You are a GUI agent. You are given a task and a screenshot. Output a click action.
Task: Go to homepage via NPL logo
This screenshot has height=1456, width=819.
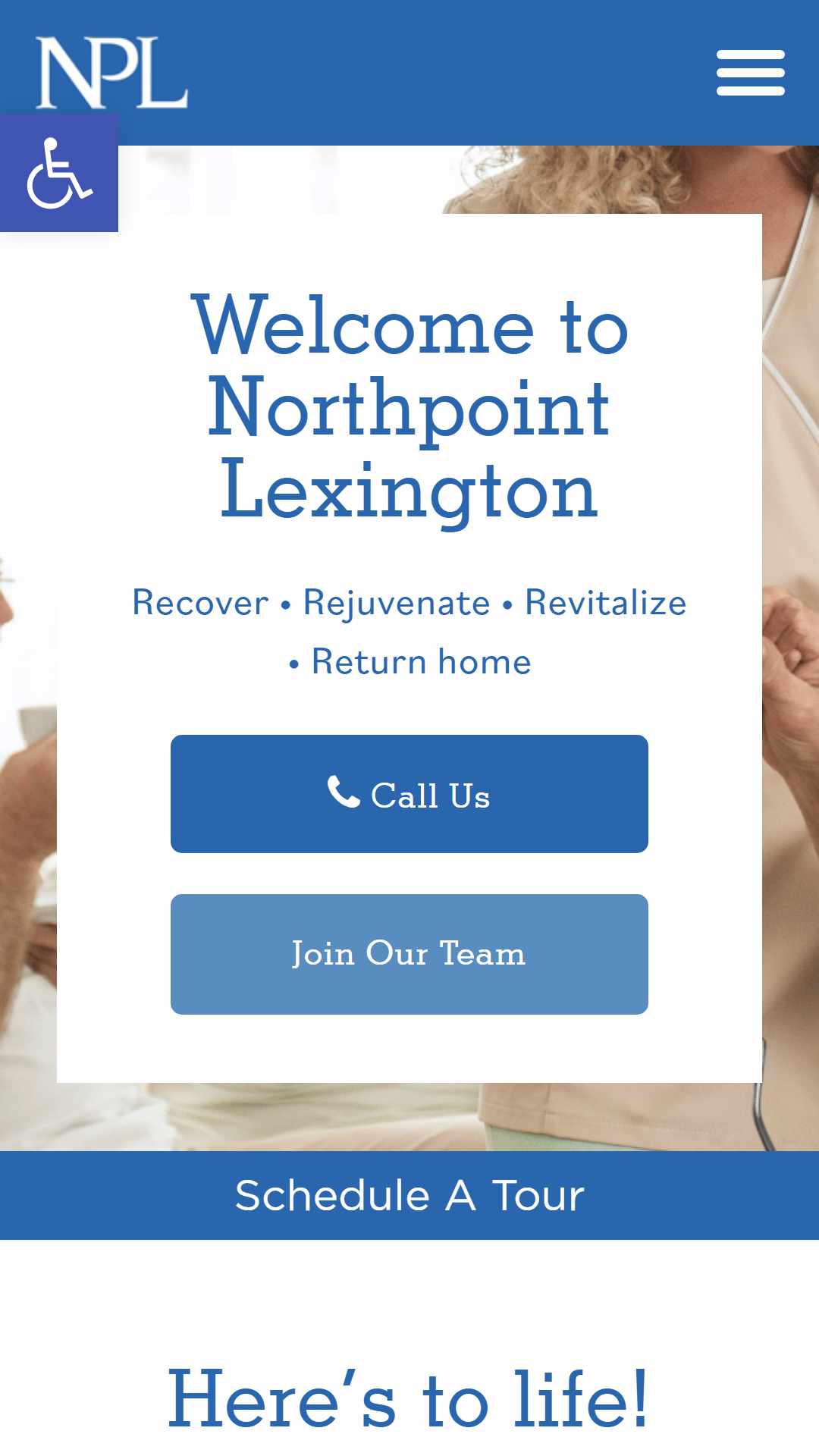111,73
